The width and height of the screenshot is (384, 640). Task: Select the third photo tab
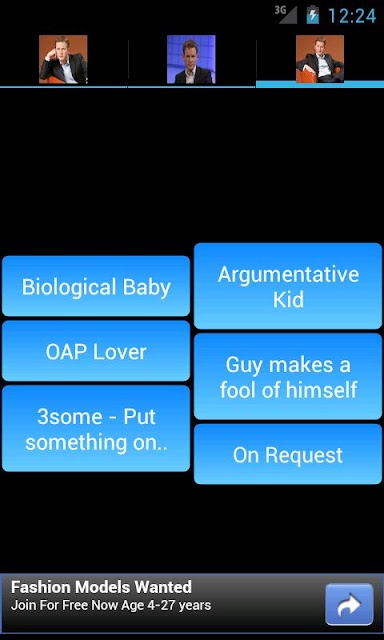point(320,60)
